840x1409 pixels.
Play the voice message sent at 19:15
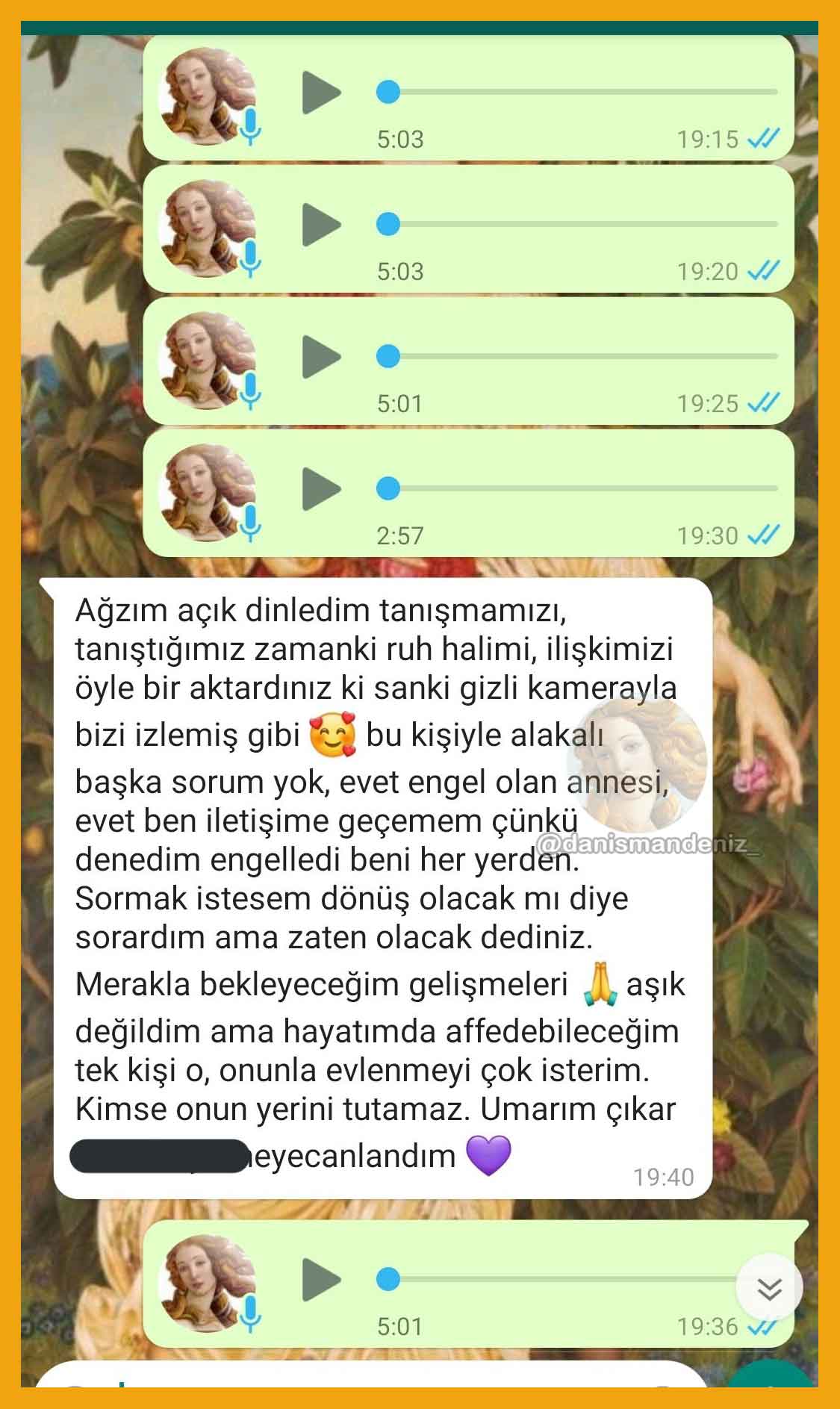pyautogui.click(x=321, y=93)
